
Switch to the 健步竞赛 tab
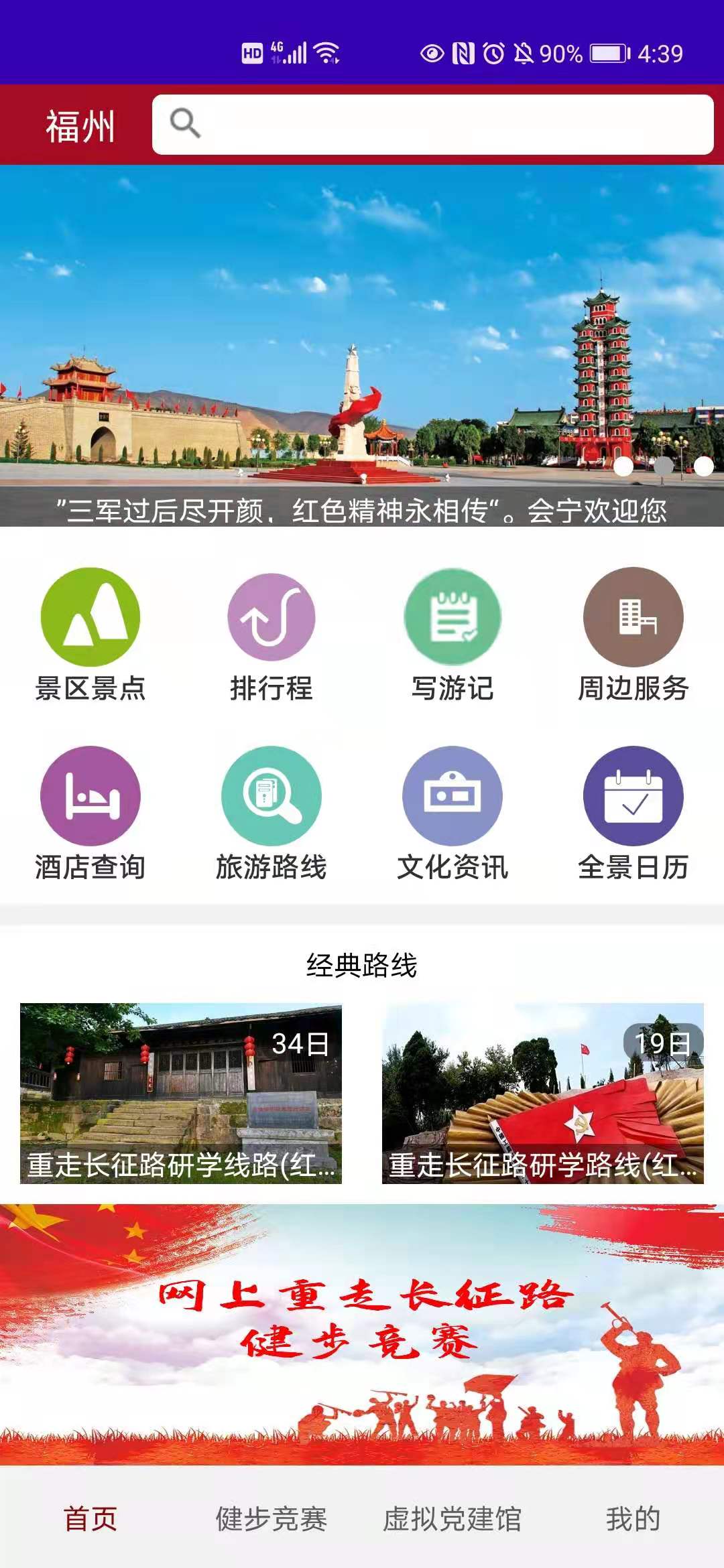tap(271, 1518)
